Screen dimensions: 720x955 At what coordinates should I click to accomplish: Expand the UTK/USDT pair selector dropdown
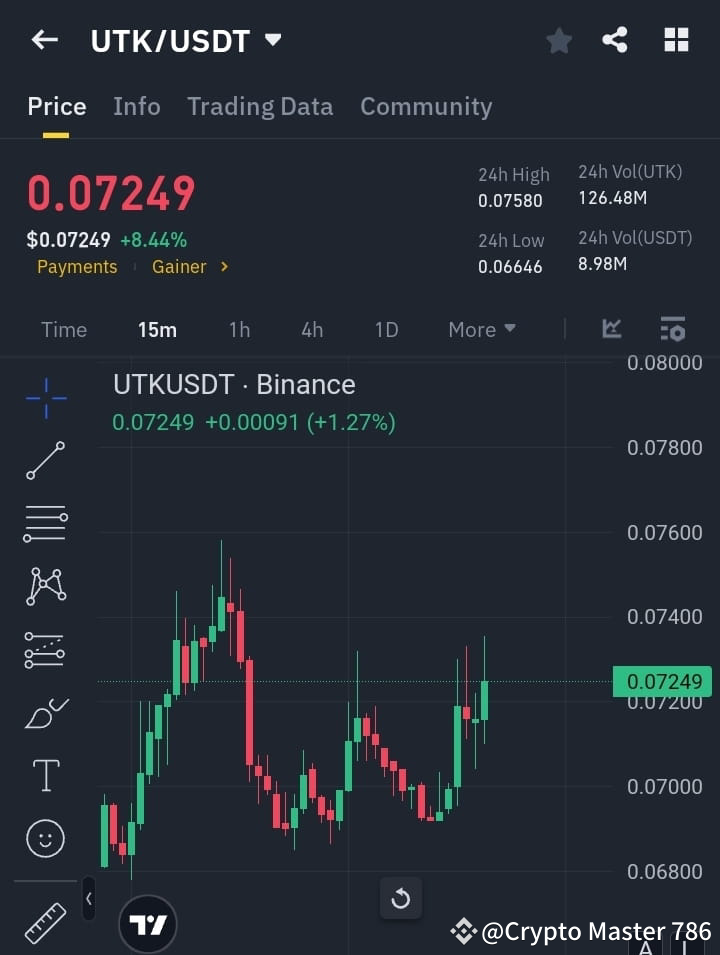272,40
